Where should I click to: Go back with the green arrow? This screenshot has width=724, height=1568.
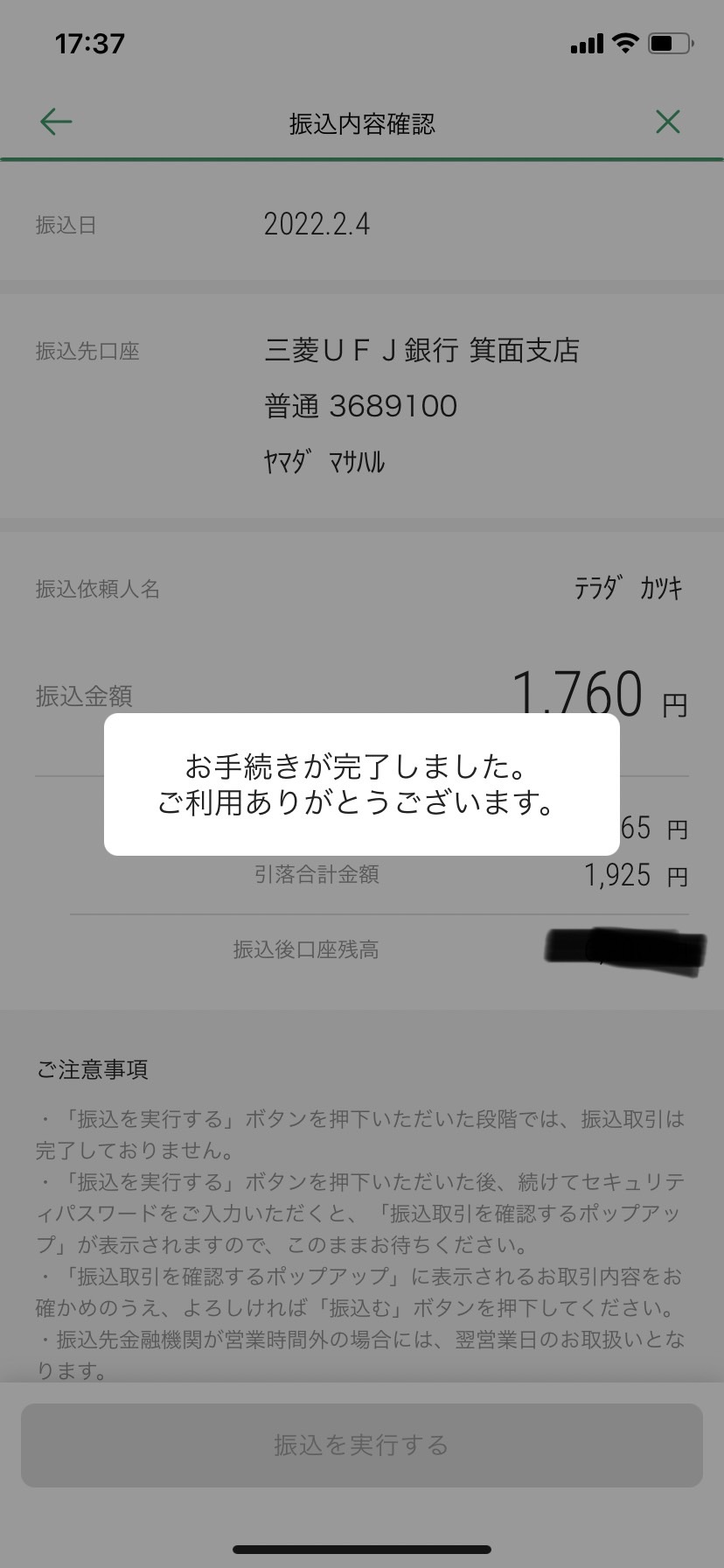pos(56,122)
